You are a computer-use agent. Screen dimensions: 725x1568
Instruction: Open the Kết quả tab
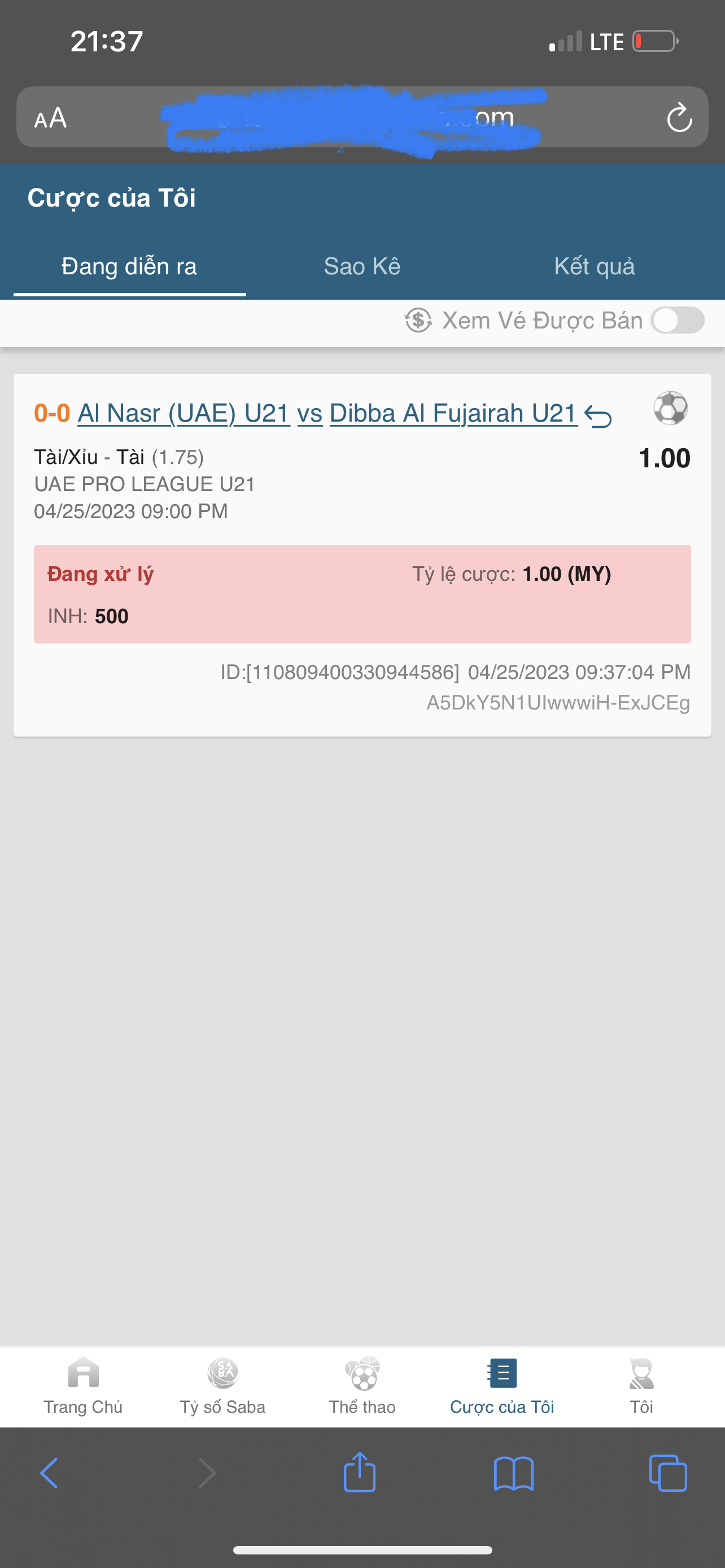click(x=594, y=266)
